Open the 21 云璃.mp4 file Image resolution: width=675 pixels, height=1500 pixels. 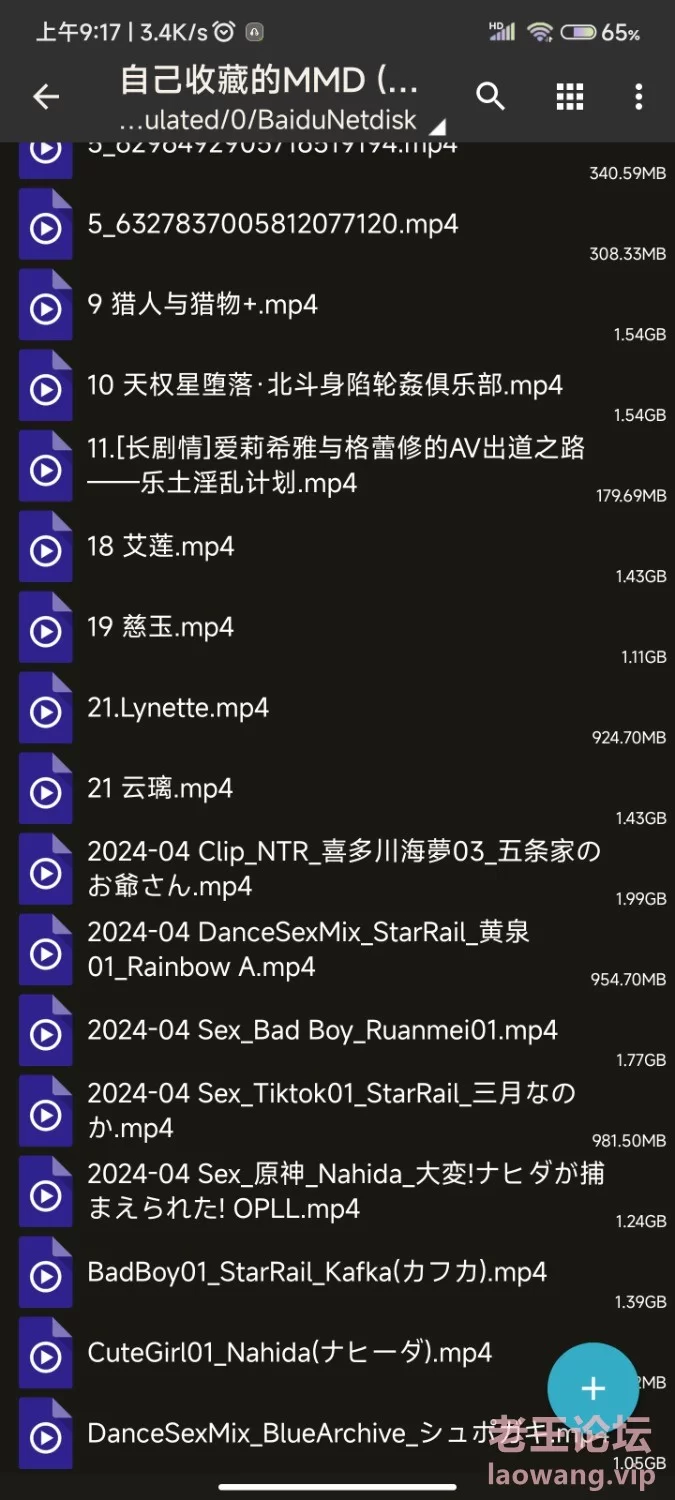click(160, 789)
